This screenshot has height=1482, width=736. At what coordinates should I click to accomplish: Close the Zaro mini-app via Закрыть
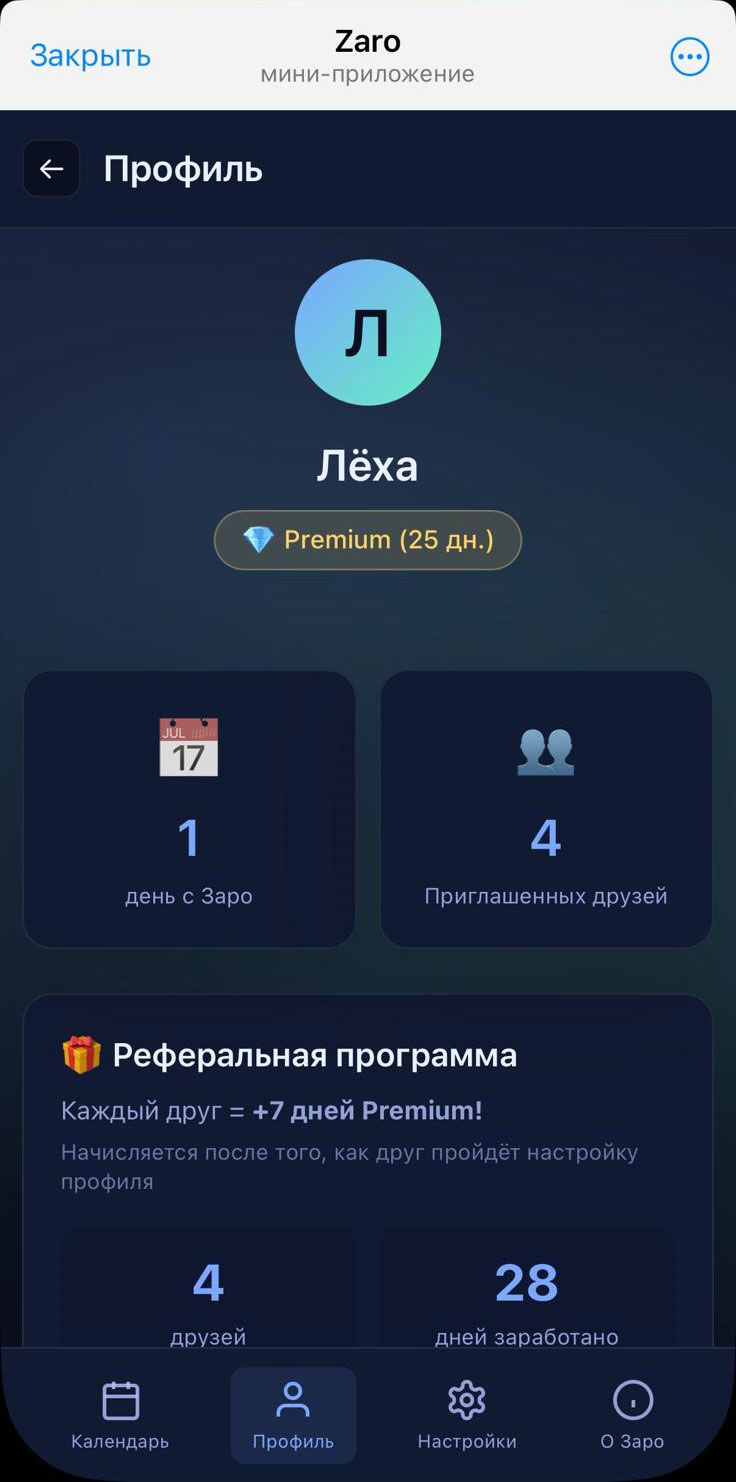tap(90, 56)
